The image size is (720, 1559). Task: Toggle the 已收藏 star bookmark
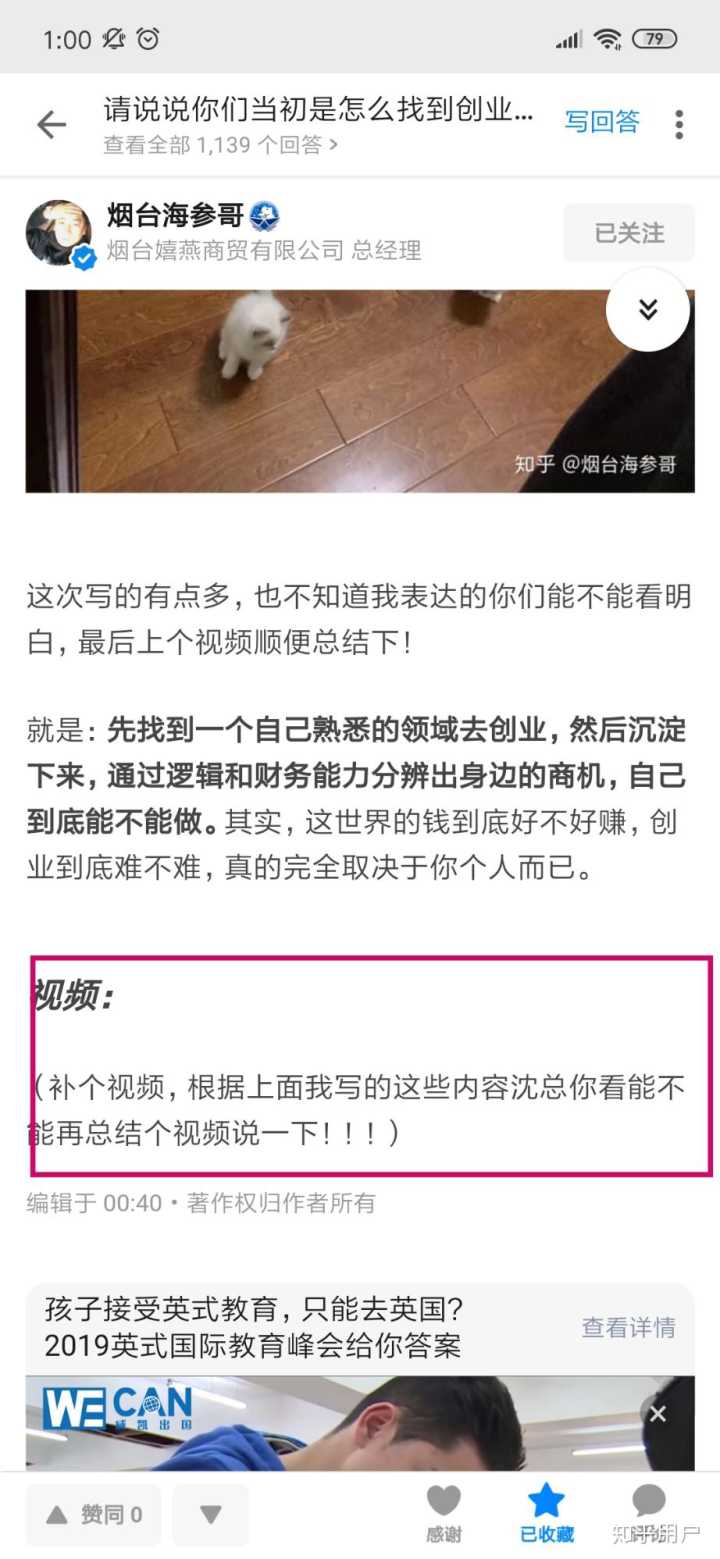(546, 1512)
